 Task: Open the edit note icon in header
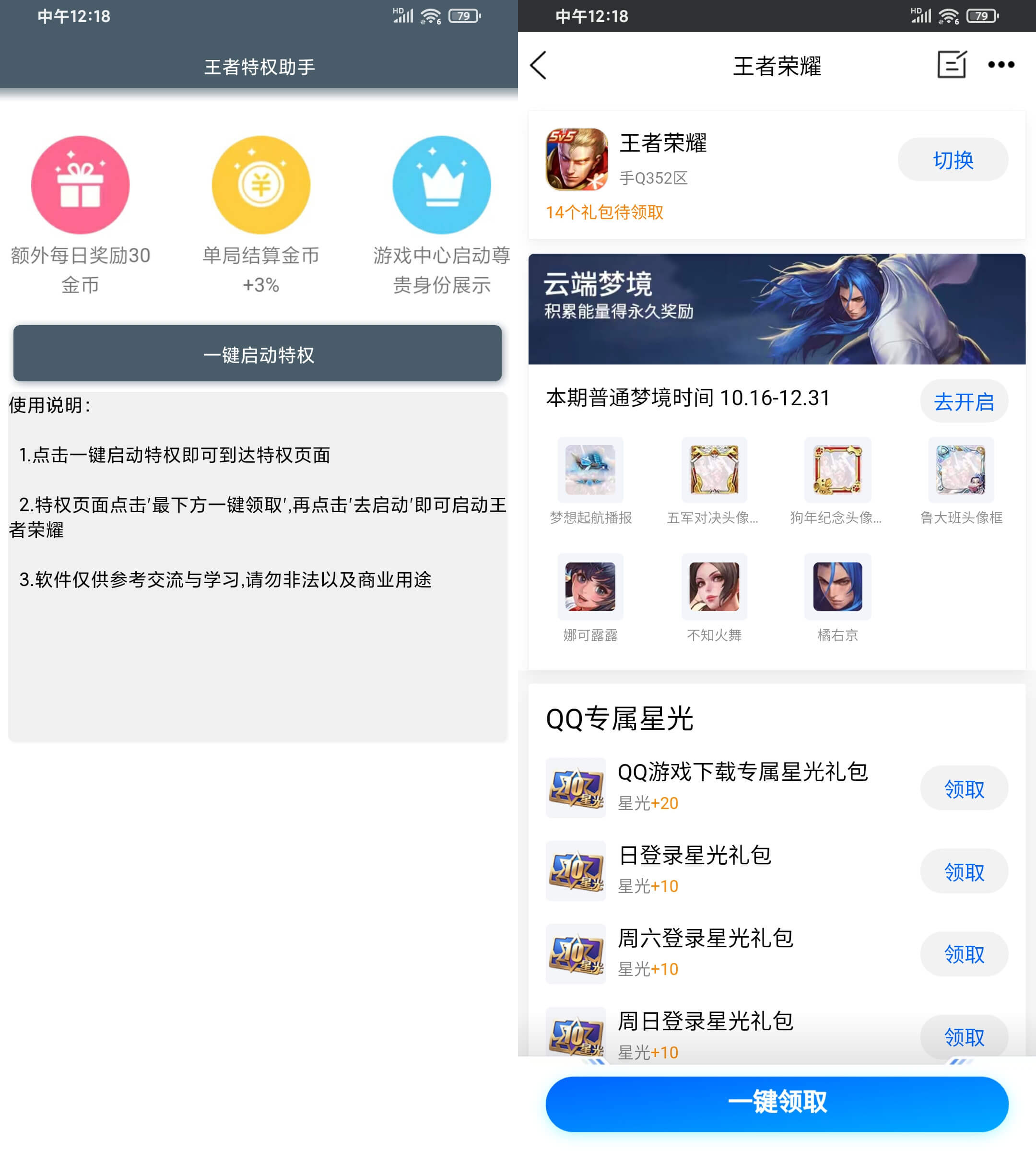[952, 65]
